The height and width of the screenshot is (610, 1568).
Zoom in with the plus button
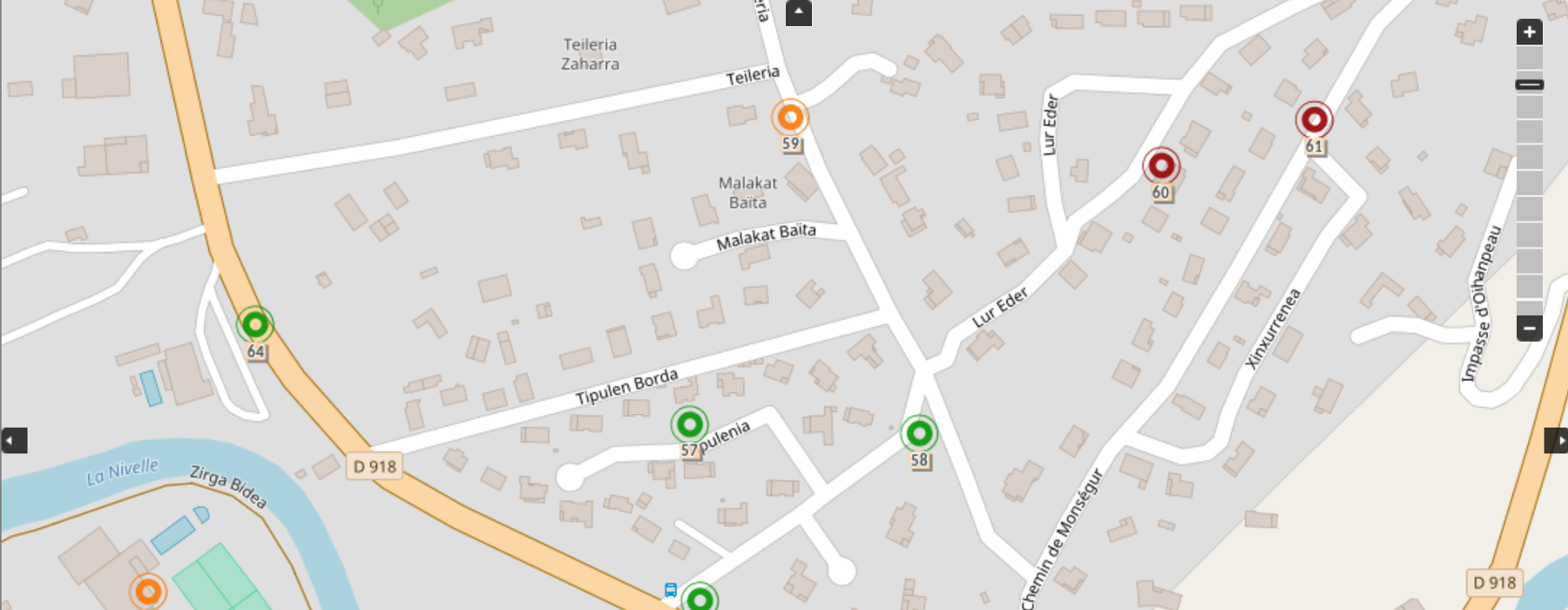point(1530,32)
